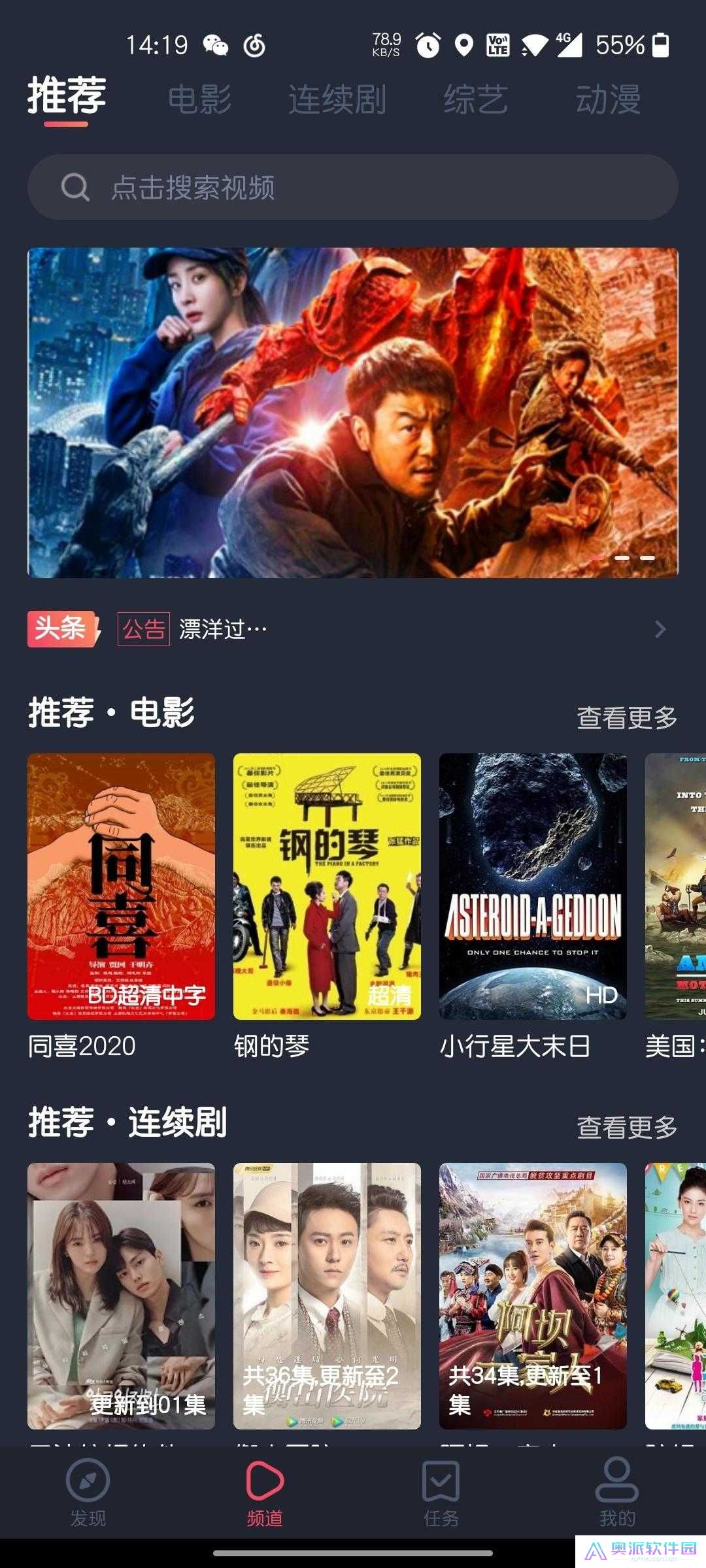Tap the 公告 announcement label badge
Viewport: 706px width, 1568px height.
(143, 629)
